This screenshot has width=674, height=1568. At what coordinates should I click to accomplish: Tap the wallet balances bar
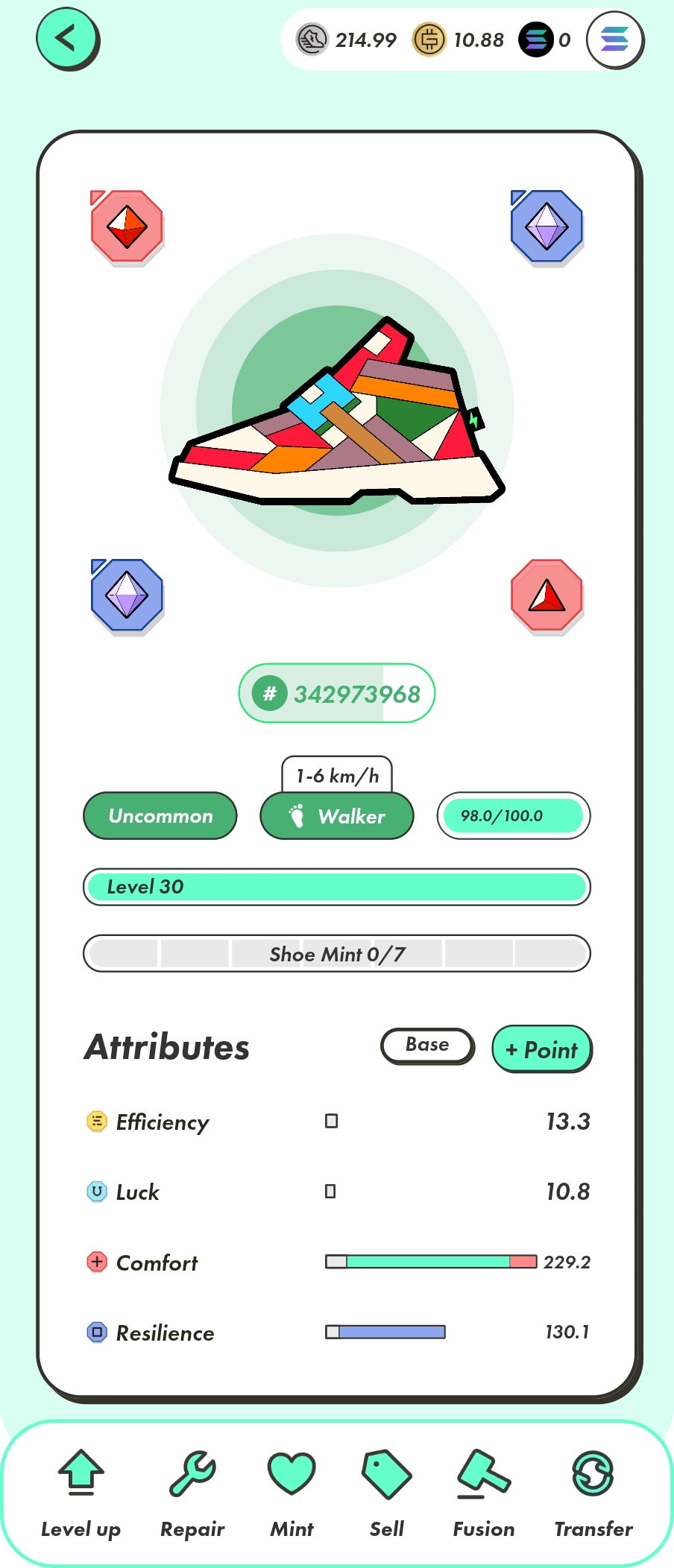[x=434, y=39]
